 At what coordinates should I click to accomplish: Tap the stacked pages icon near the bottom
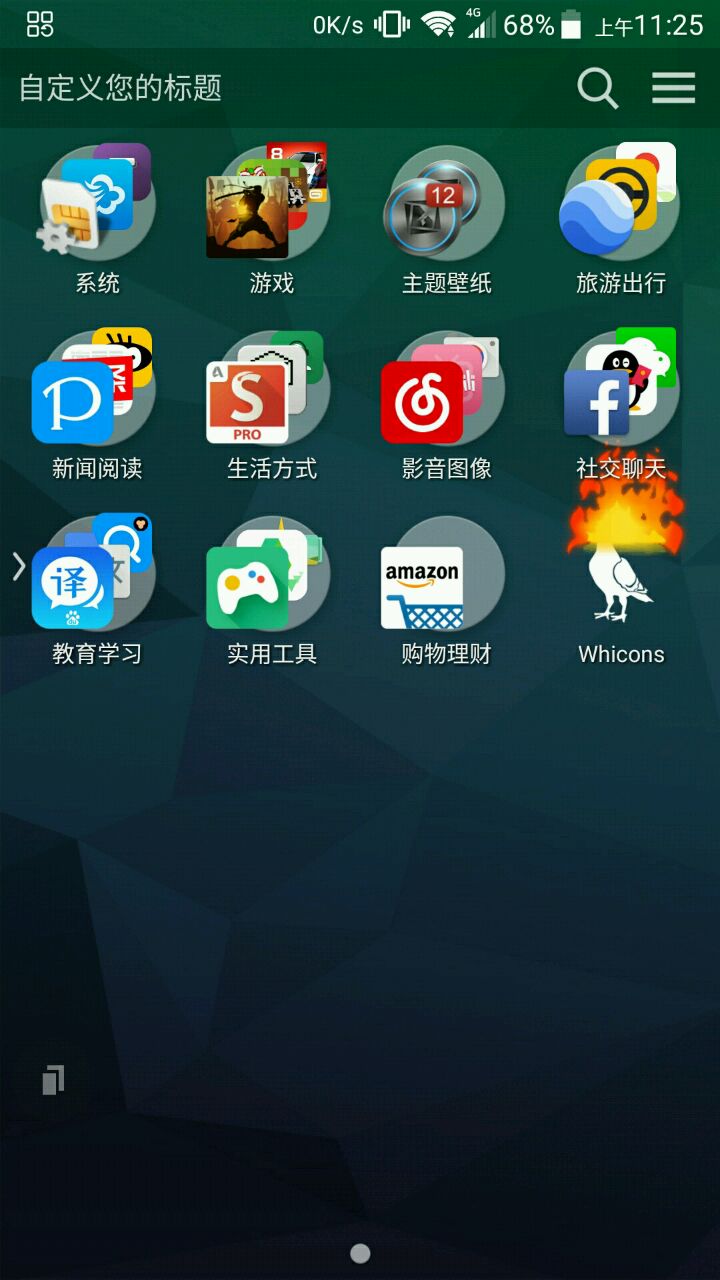[53, 1080]
